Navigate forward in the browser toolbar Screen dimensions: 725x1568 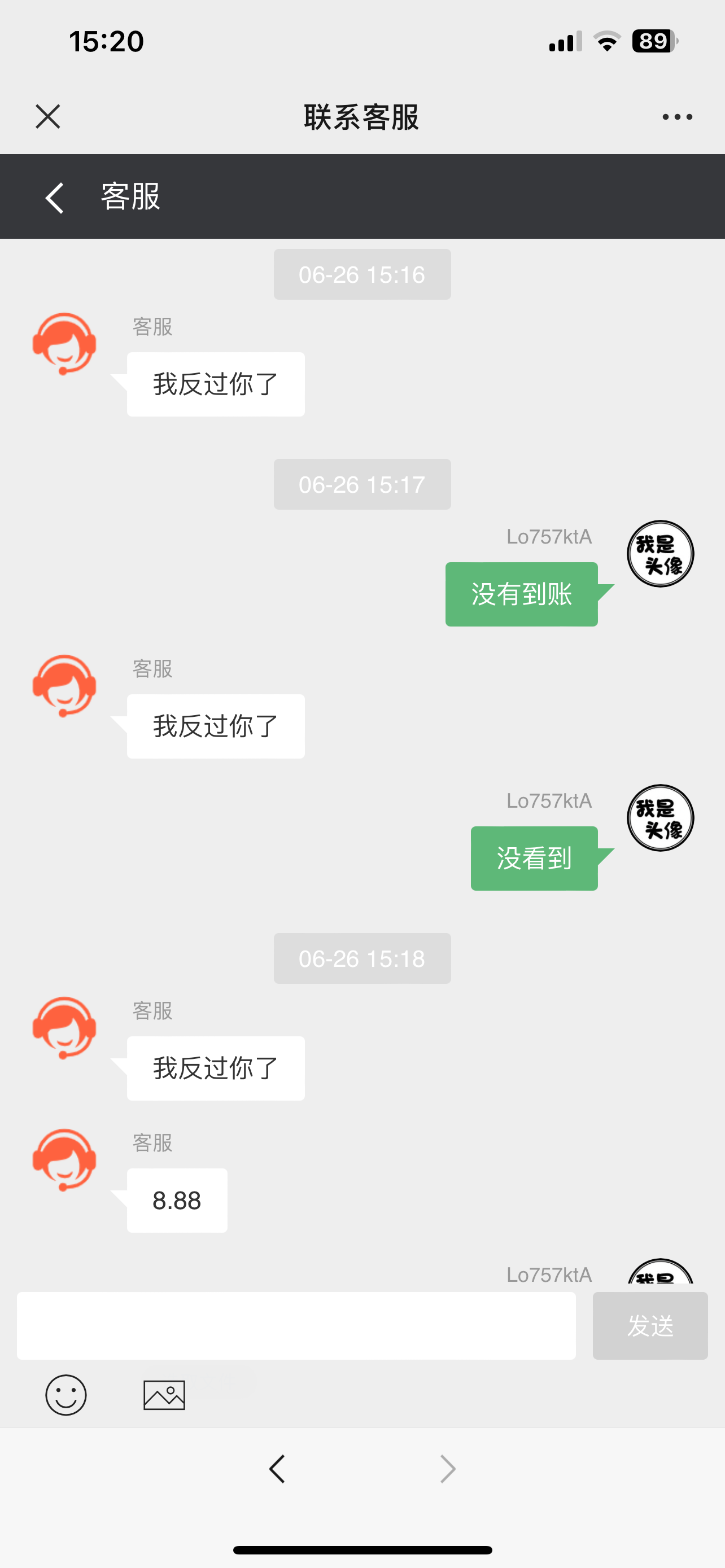[447, 1469]
